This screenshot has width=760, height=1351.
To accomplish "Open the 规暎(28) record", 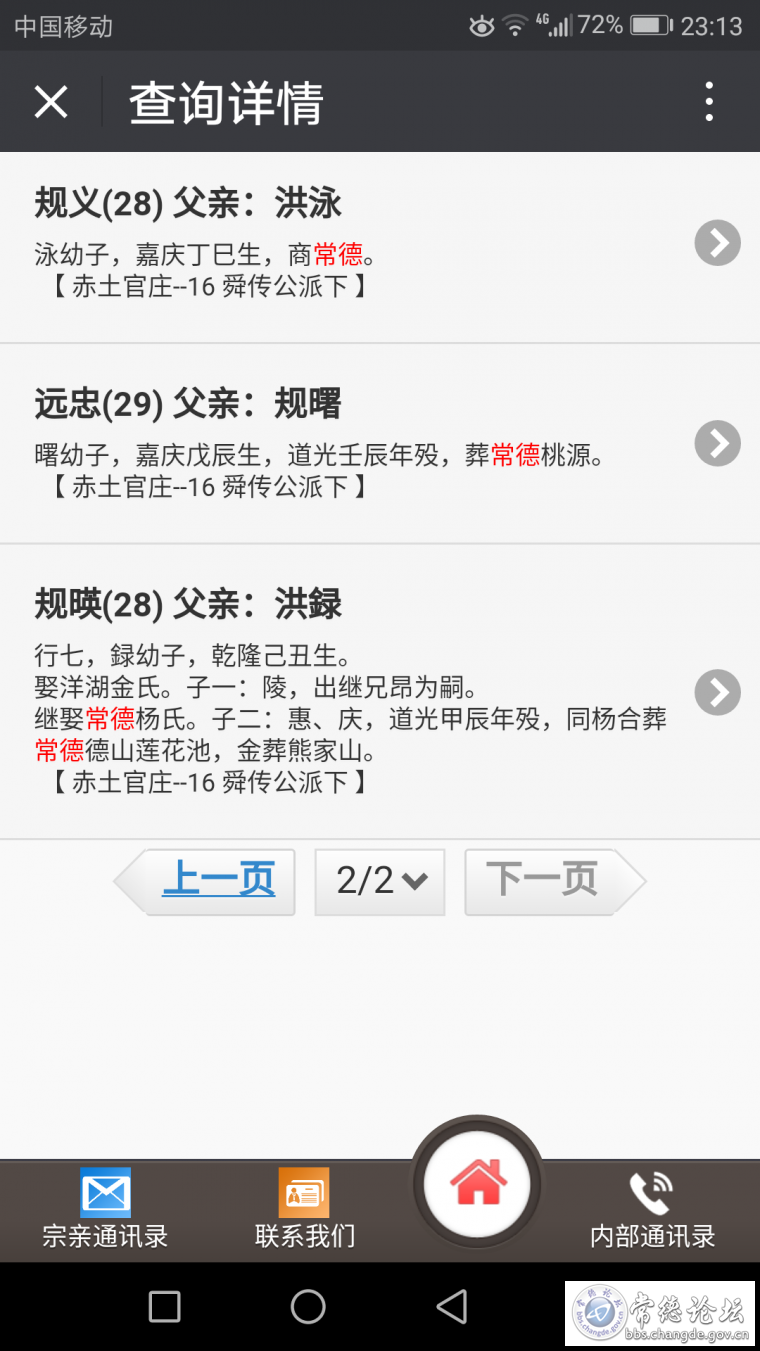I will (x=380, y=692).
